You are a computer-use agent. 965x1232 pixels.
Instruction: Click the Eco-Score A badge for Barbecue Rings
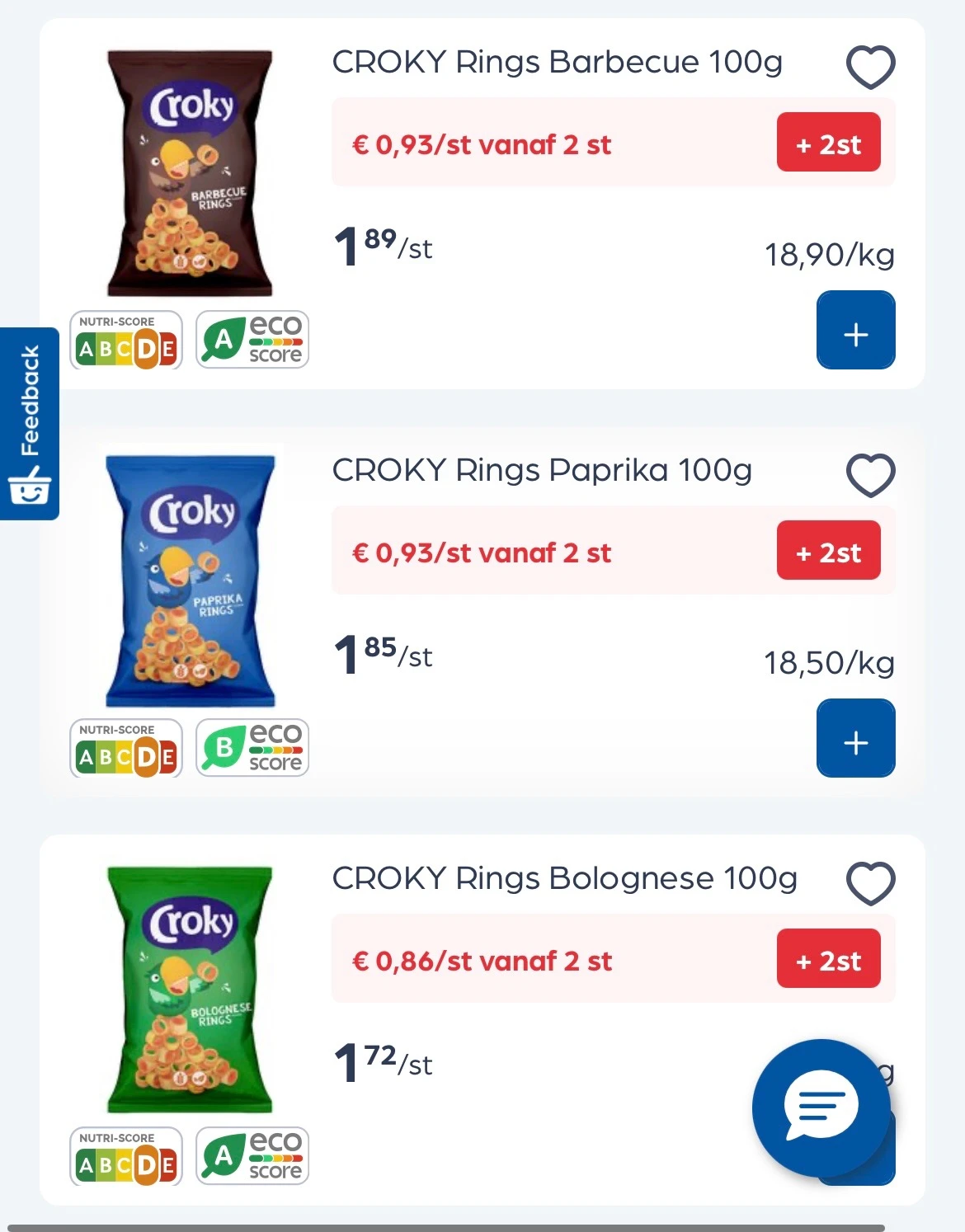point(252,338)
